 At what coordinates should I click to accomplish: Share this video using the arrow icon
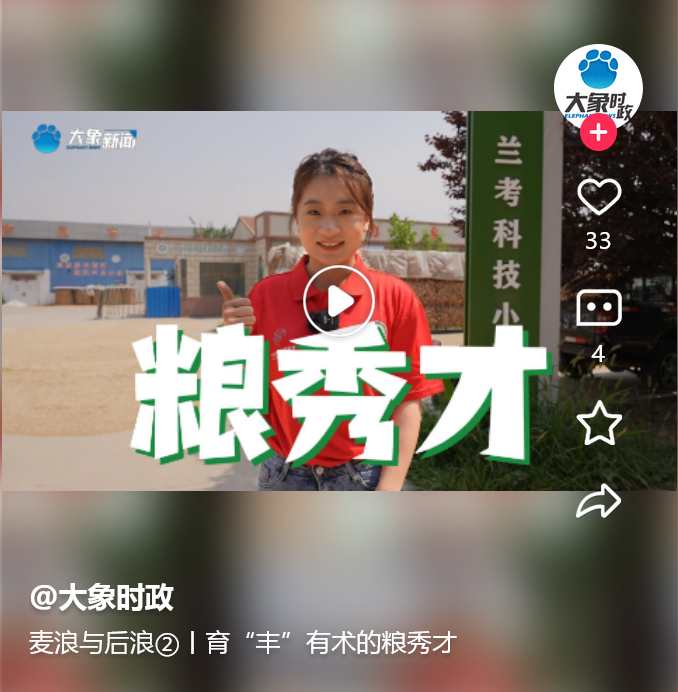coord(599,501)
